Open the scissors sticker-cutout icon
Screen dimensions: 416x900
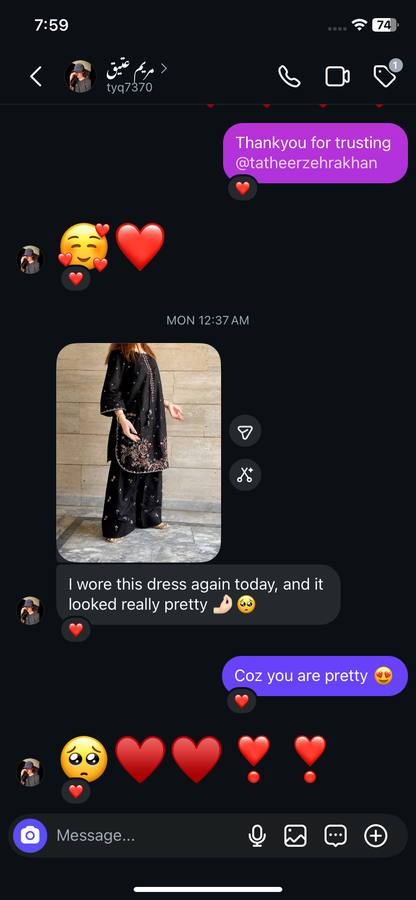pos(245,475)
